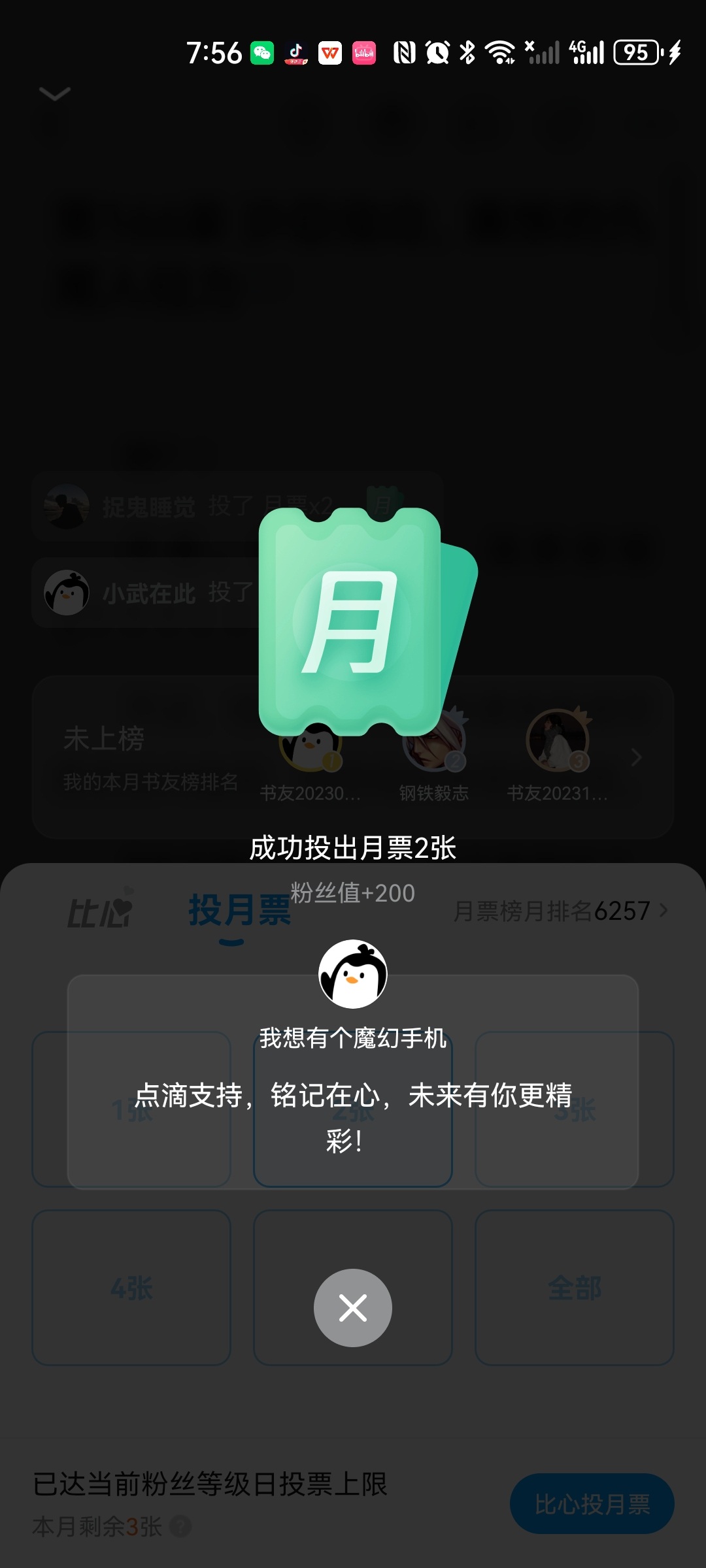Expand the book fan ranking arrow
The width and height of the screenshot is (706, 1568).
click(x=636, y=758)
